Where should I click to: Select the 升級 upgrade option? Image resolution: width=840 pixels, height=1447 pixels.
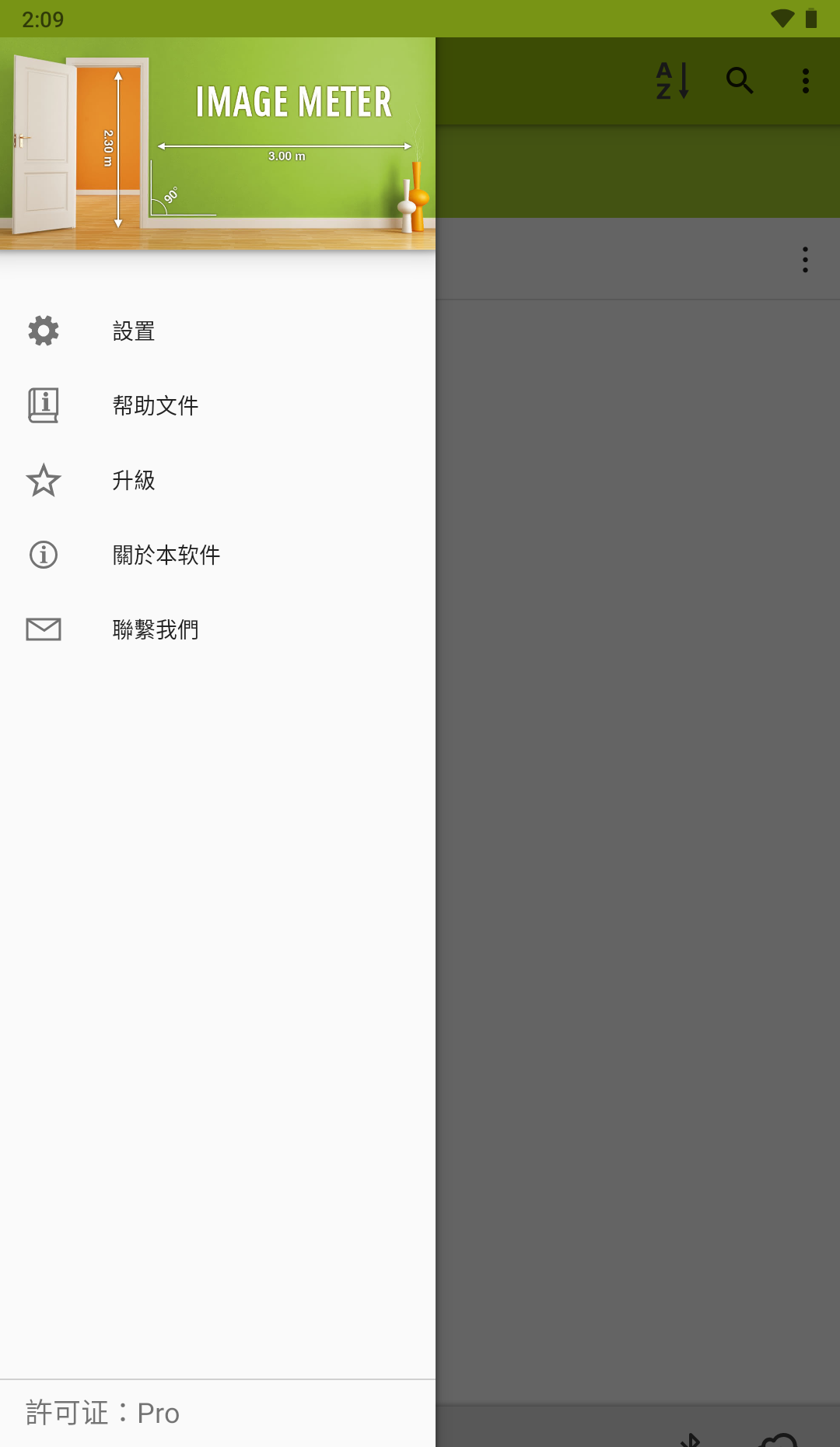134,480
